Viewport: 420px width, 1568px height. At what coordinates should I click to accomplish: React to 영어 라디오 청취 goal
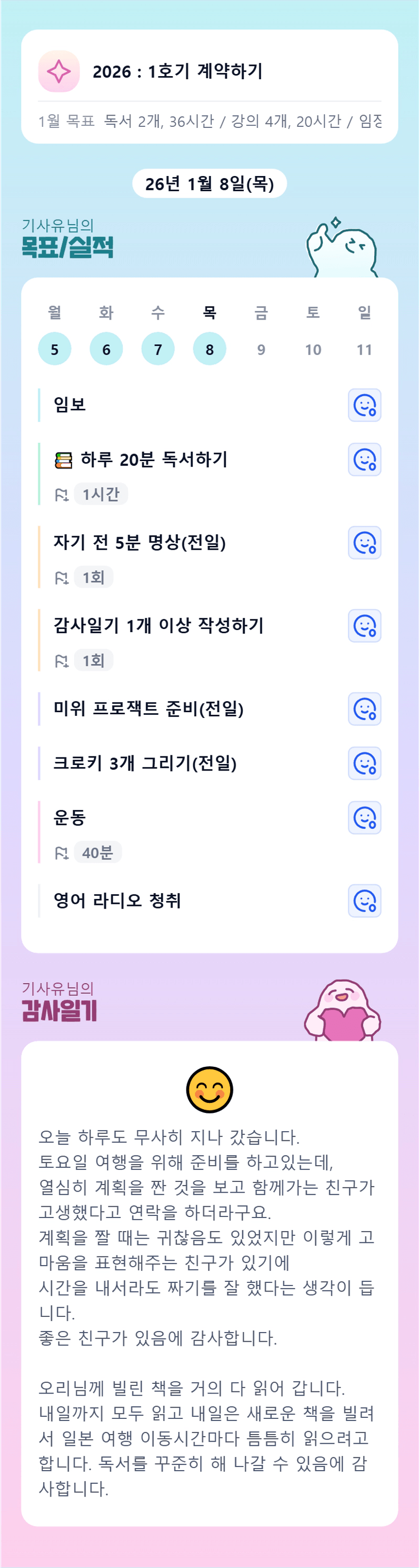[364, 901]
